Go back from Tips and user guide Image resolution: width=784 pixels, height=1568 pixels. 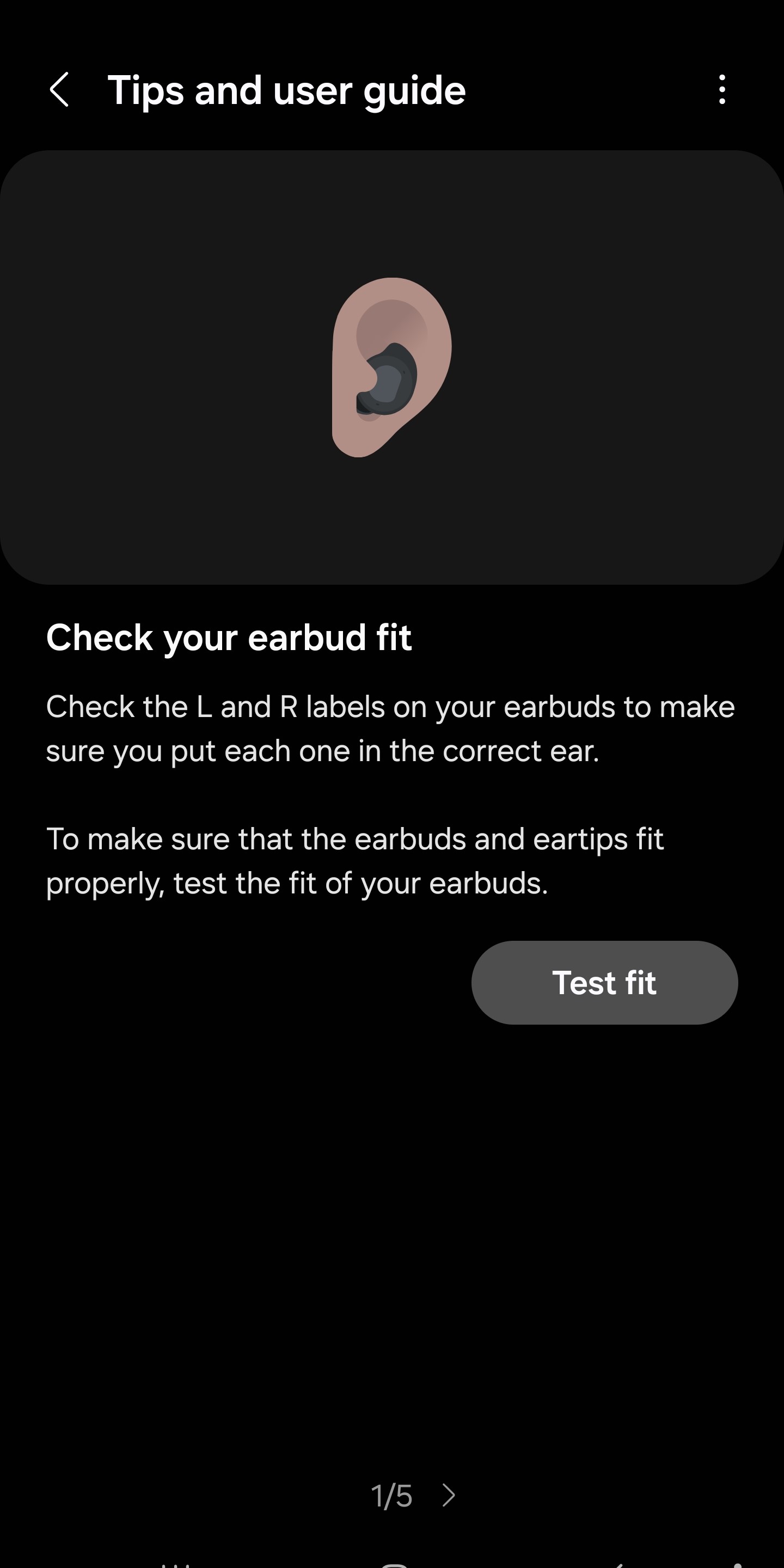59,90
